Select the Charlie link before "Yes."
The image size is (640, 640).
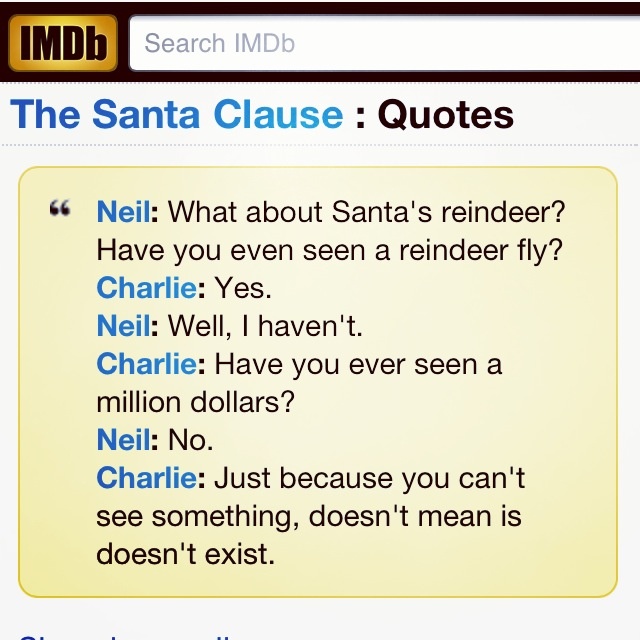click(147, 288)
